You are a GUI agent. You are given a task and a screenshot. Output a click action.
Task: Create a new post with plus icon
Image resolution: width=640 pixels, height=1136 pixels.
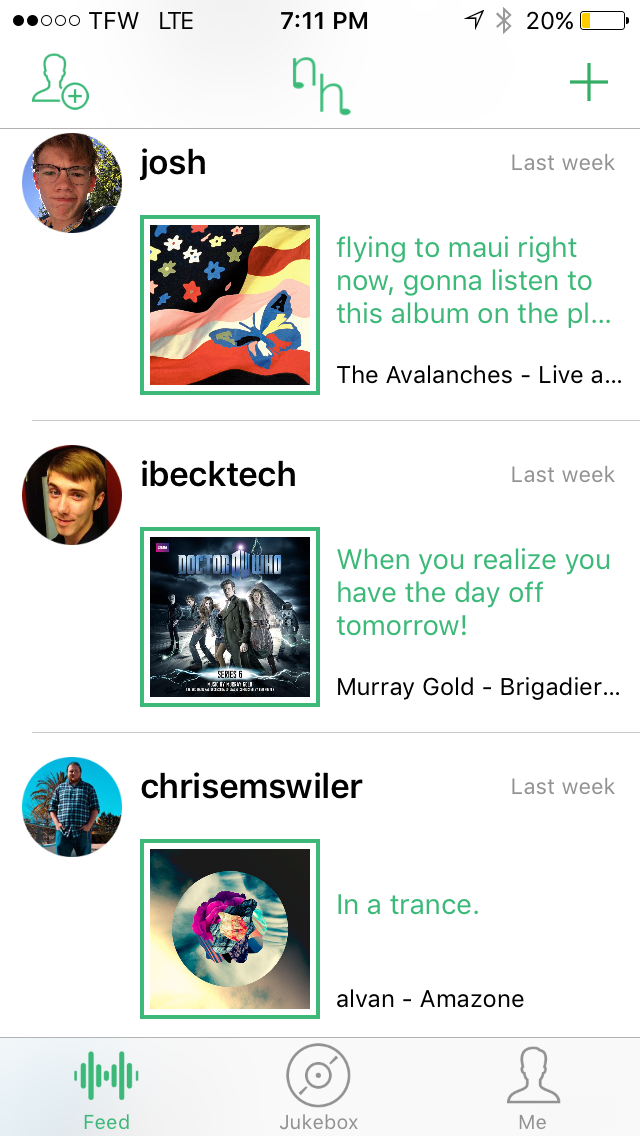[588, 82]
